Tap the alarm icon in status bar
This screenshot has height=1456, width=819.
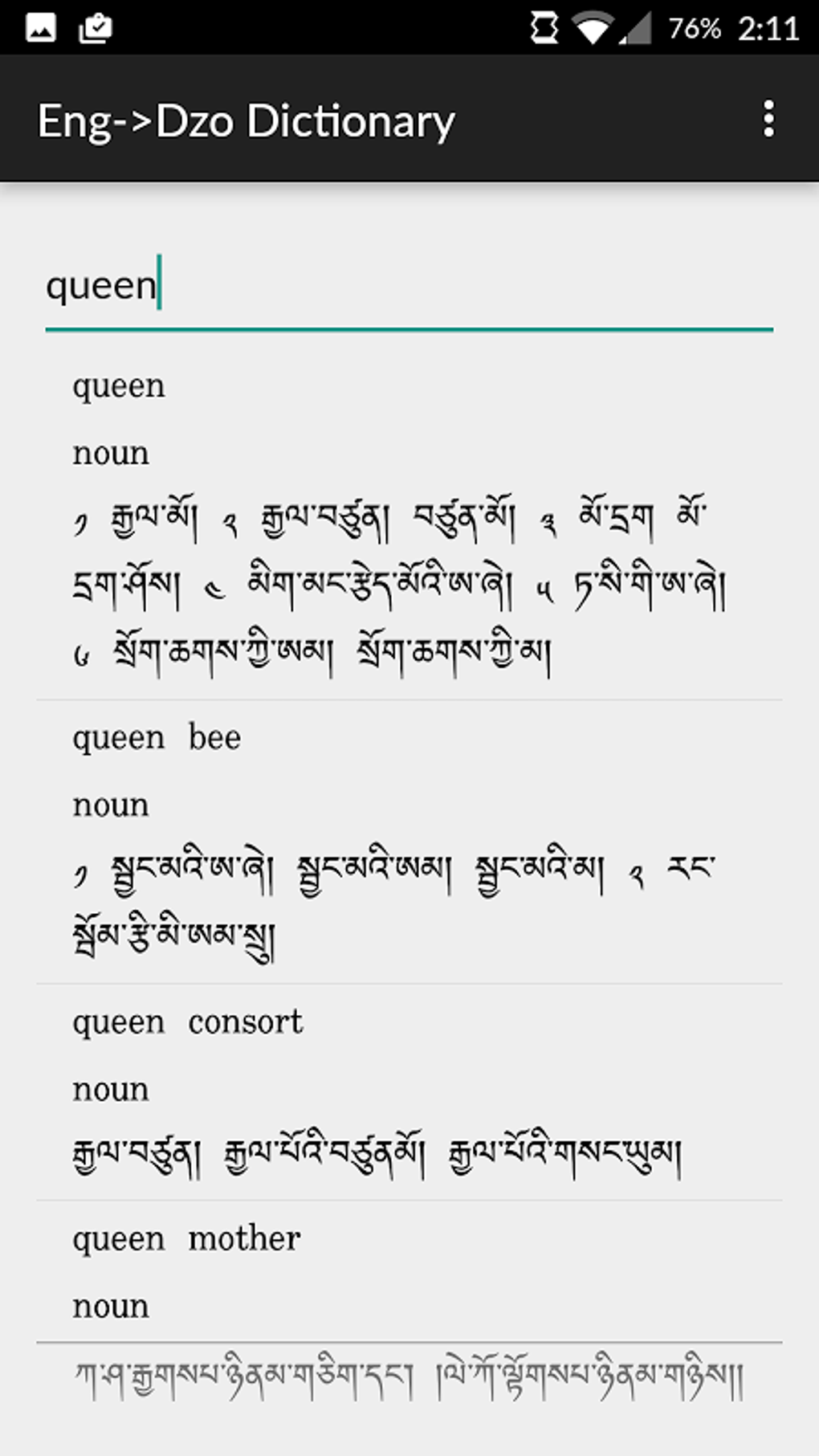[543, 27]
